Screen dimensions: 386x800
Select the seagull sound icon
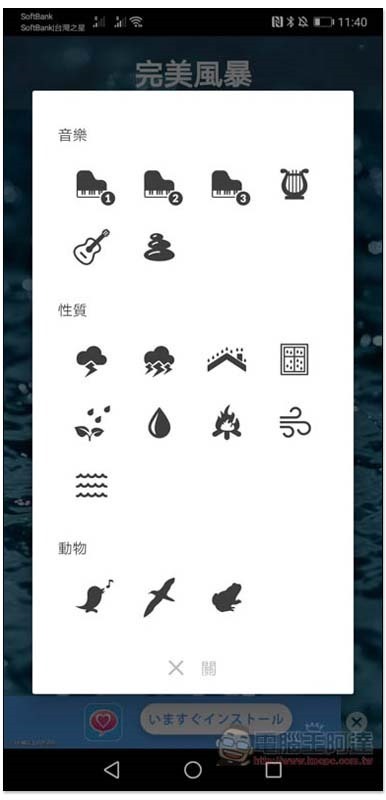pyautogui.click(x=160, y=597)
